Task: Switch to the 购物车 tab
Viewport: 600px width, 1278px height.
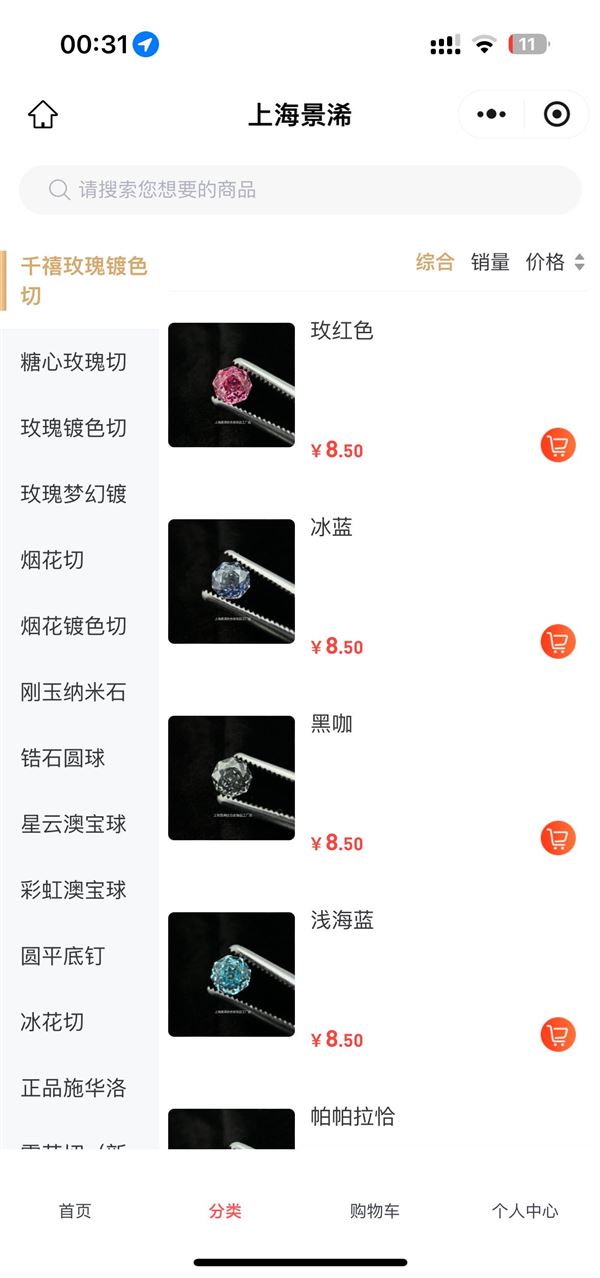Action: pos(375,1211)
